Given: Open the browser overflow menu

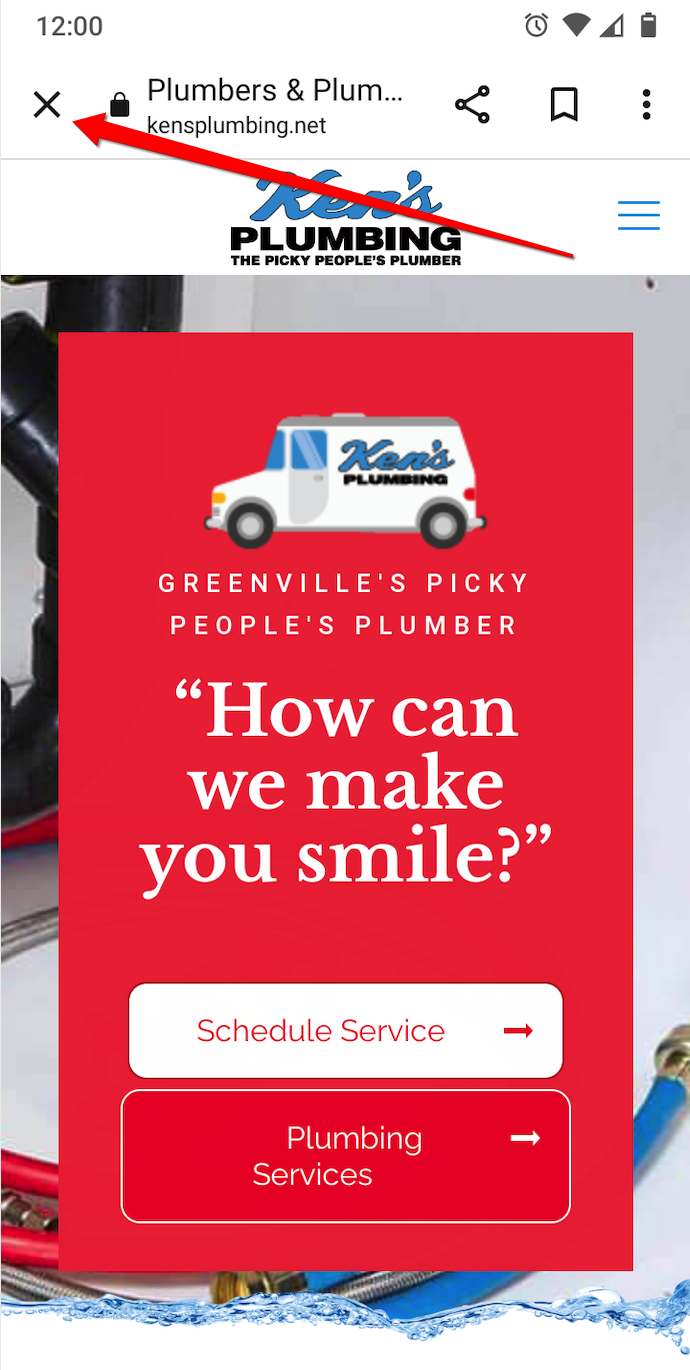Looking at the screenshot, I should click(647, 104).
